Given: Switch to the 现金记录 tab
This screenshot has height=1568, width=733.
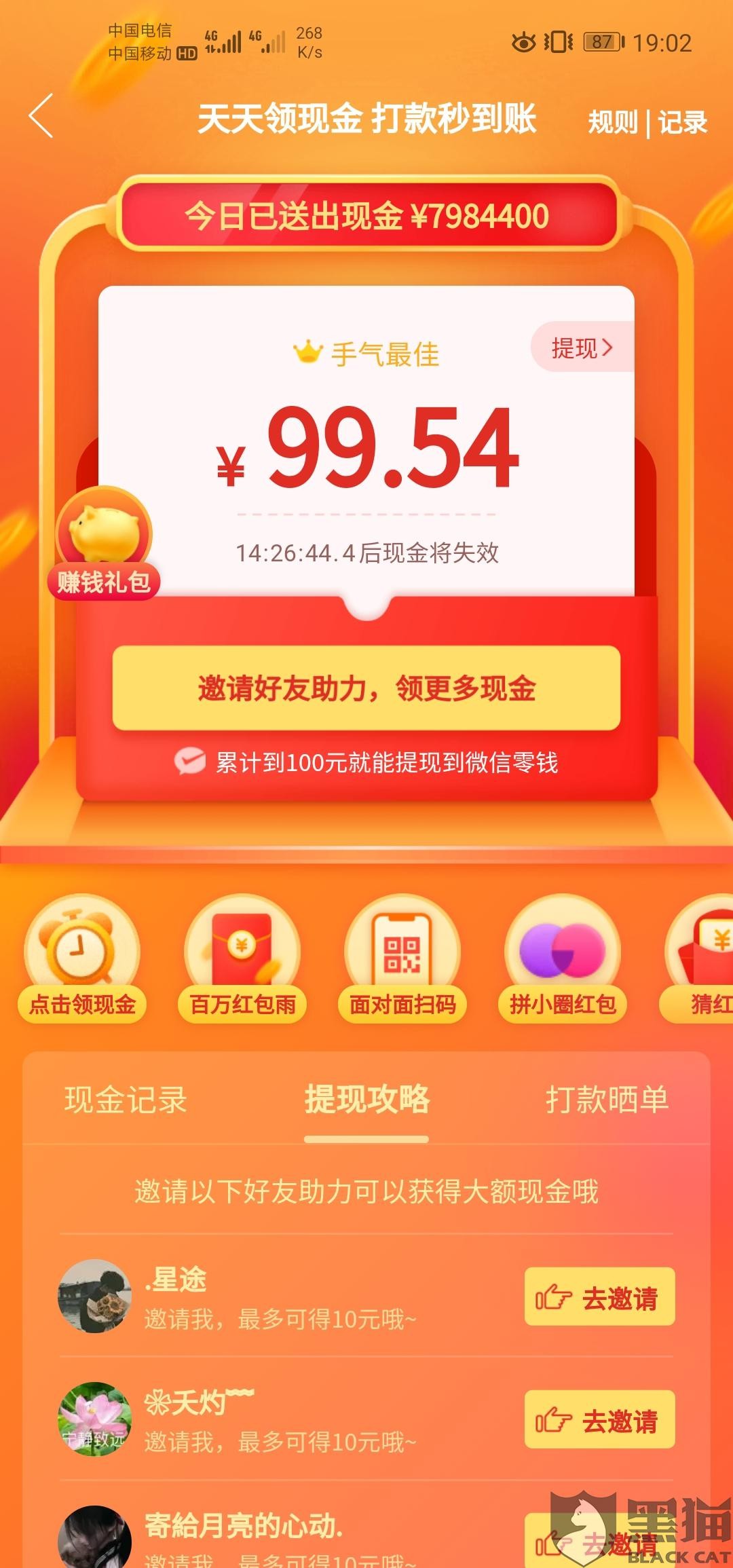Looking at the screenshot, I should (x=126, y=1100).
